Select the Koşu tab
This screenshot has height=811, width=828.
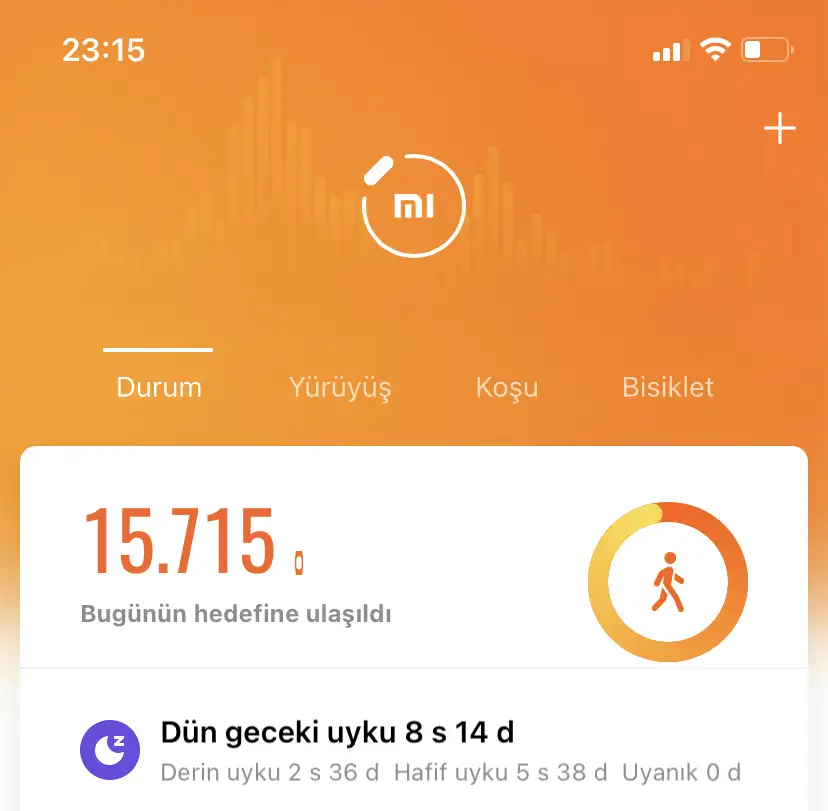coord(507,387)
